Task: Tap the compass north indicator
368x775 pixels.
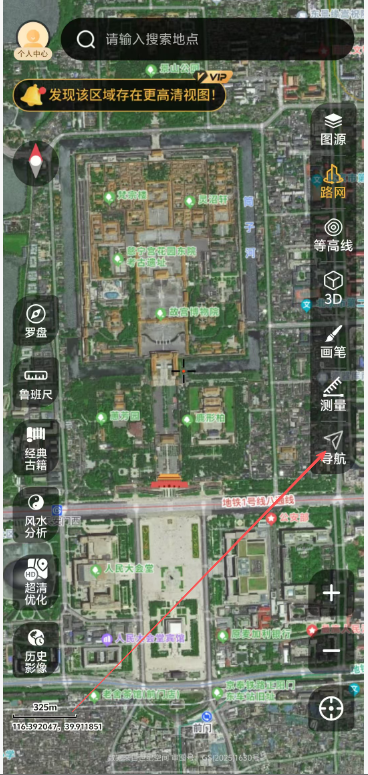Action: click(x=36, y=162)
